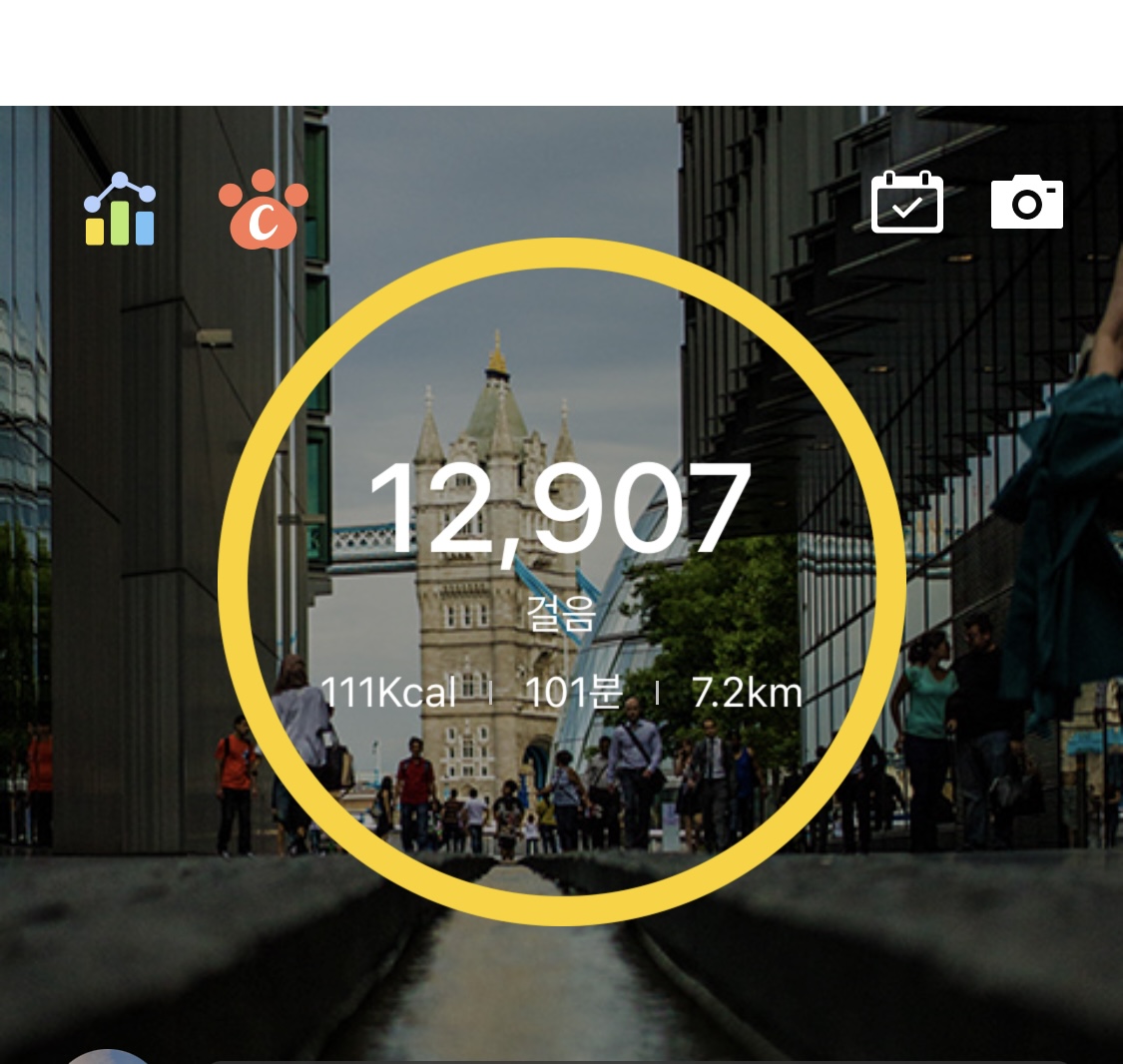
Task: Tap the orange paw cash icon
Action: [x=263, y=210]
